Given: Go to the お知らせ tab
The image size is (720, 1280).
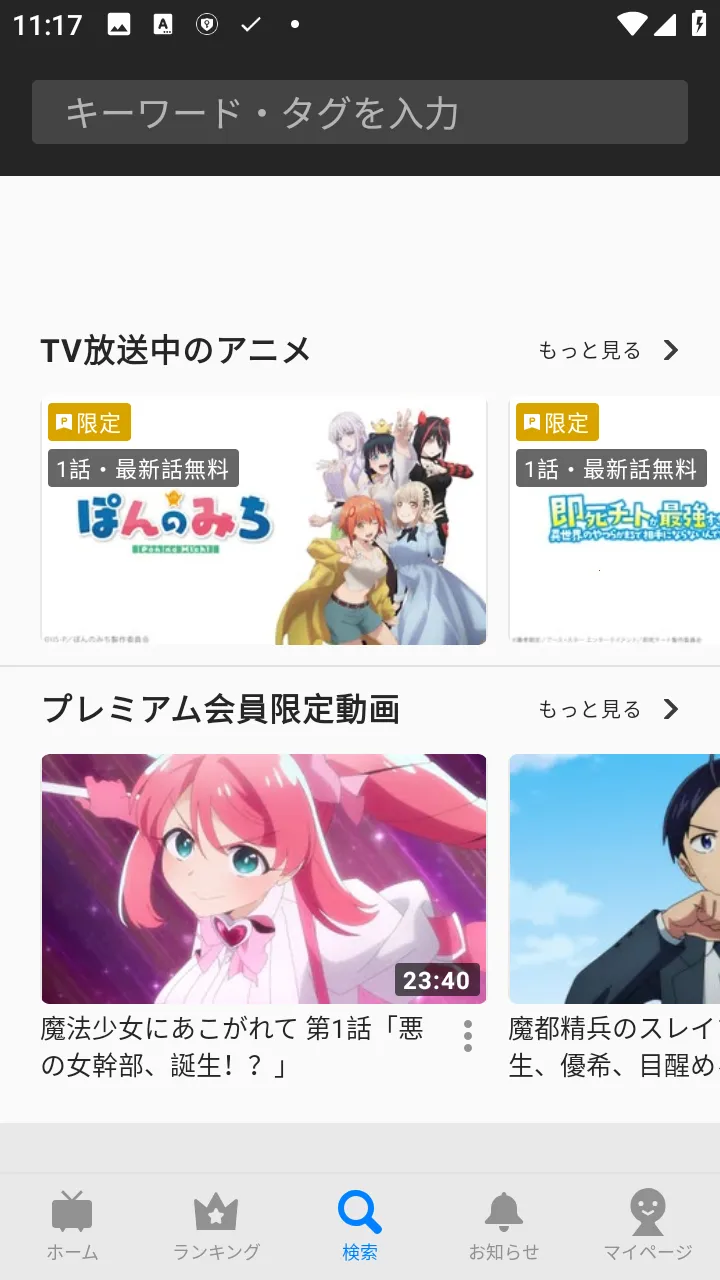Looking at the screenshot, I should pyautogui.click(x=504, y=1226).
